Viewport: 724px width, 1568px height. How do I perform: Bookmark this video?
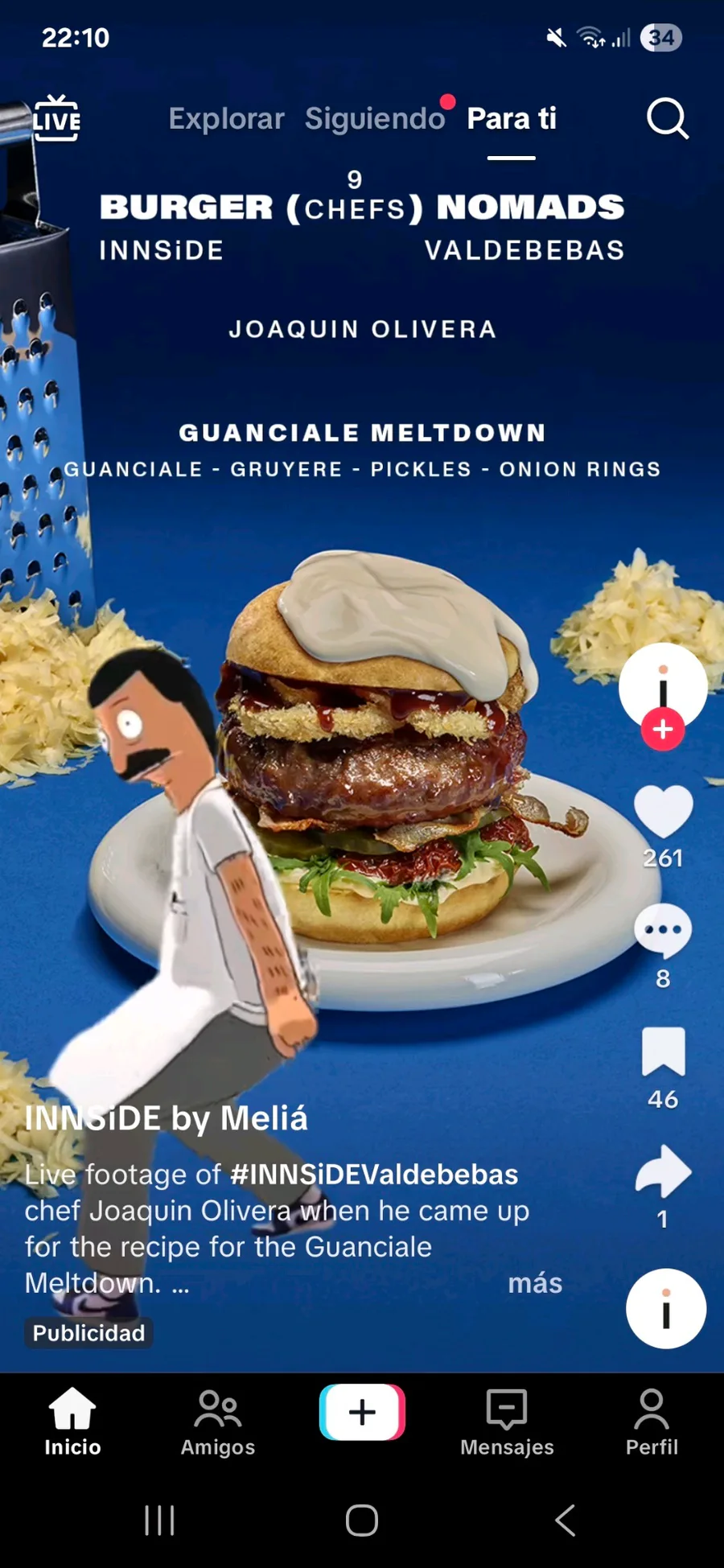pyautogui.click(x=663, y=1052)
